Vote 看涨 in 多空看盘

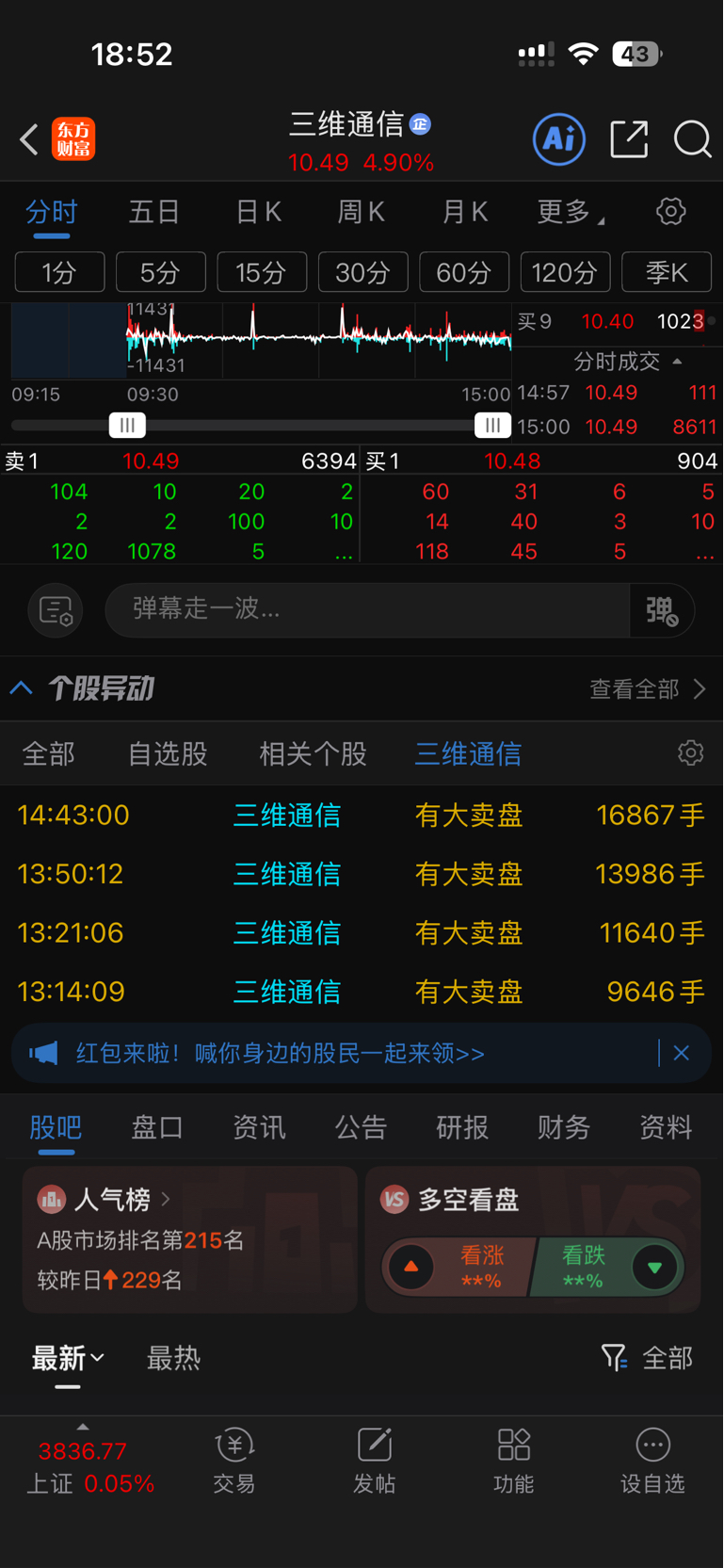459,1268
